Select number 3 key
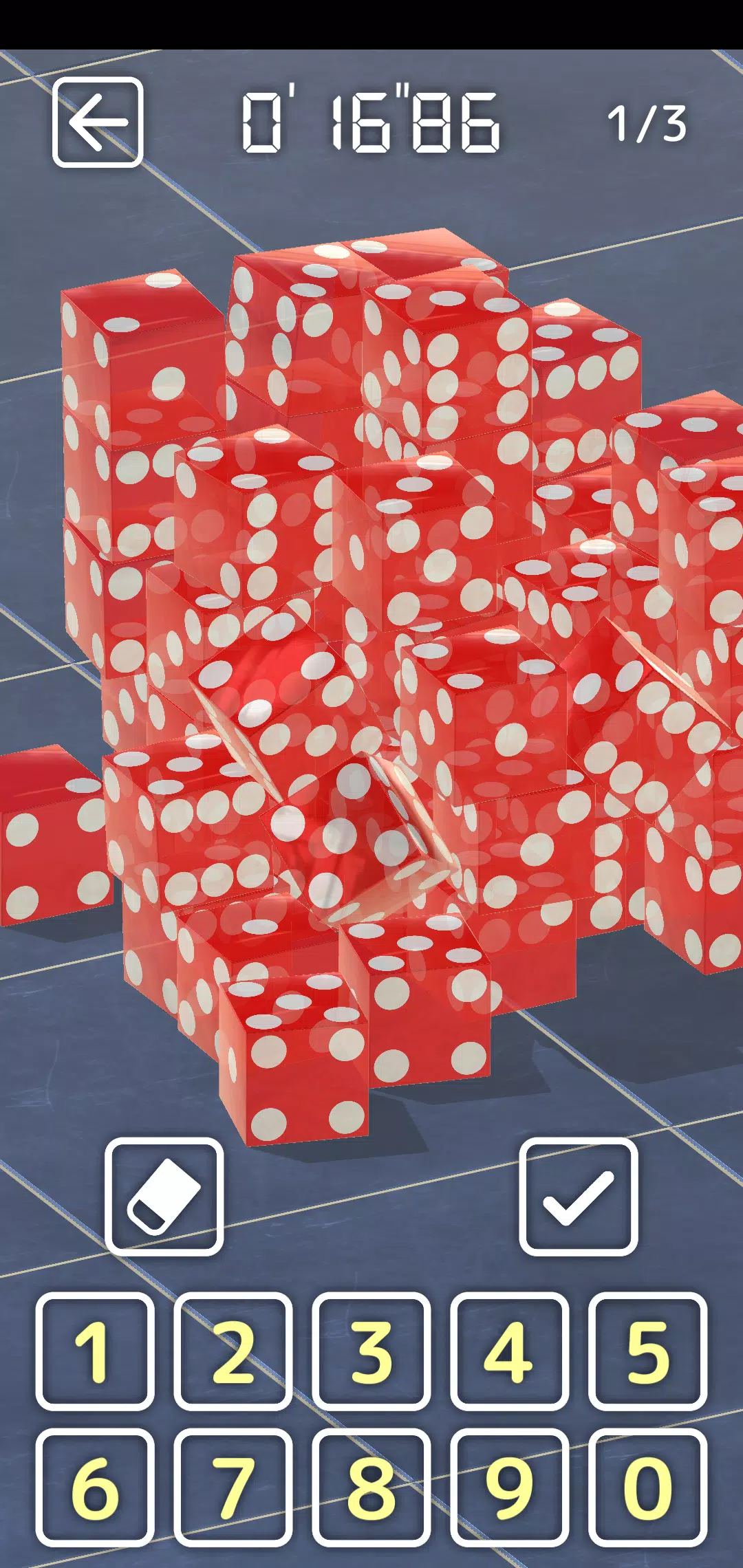This screenshot has width=743, height=1568. point(371,1351)
